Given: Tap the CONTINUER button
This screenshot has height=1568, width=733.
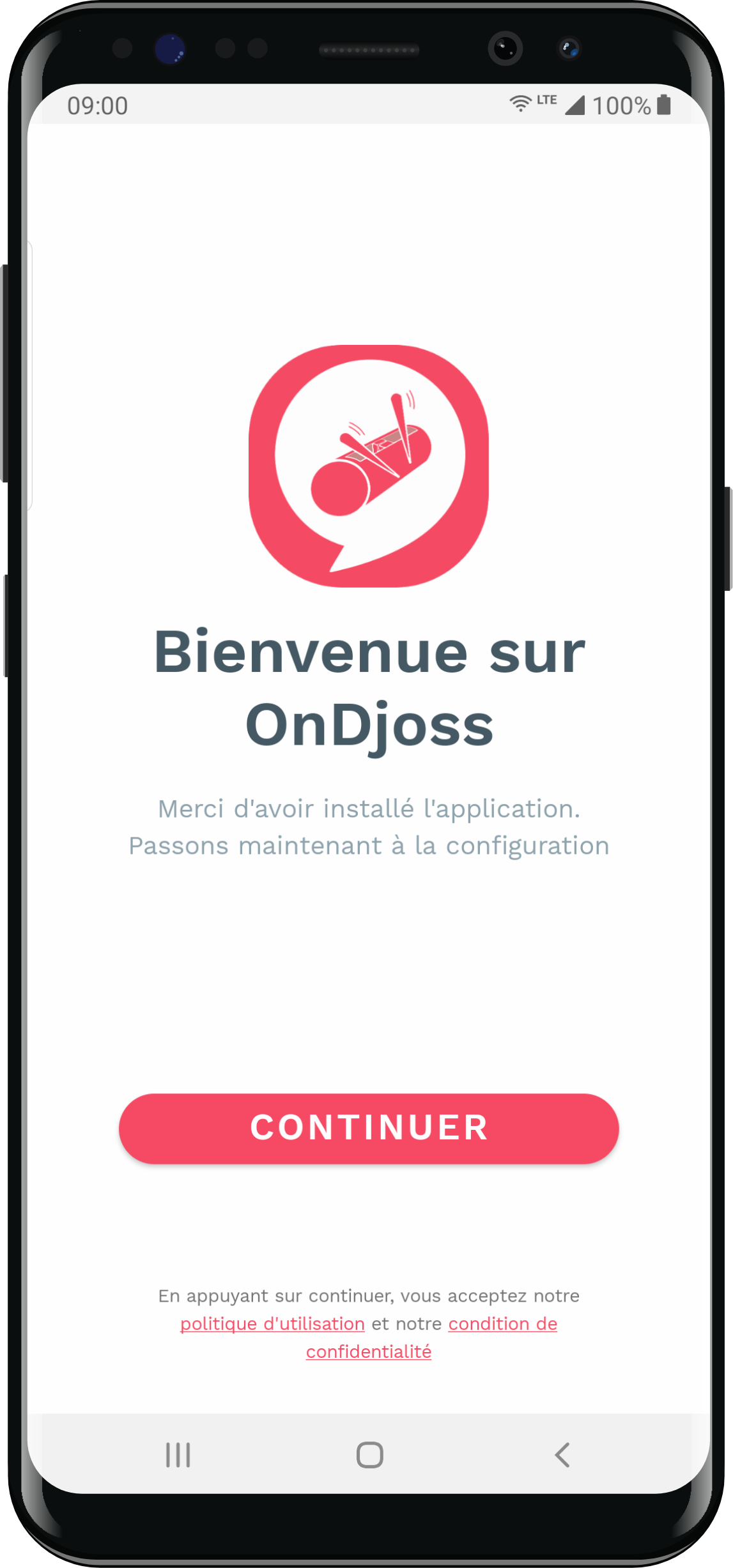Looking at the screenshot, I should 369,1128.
